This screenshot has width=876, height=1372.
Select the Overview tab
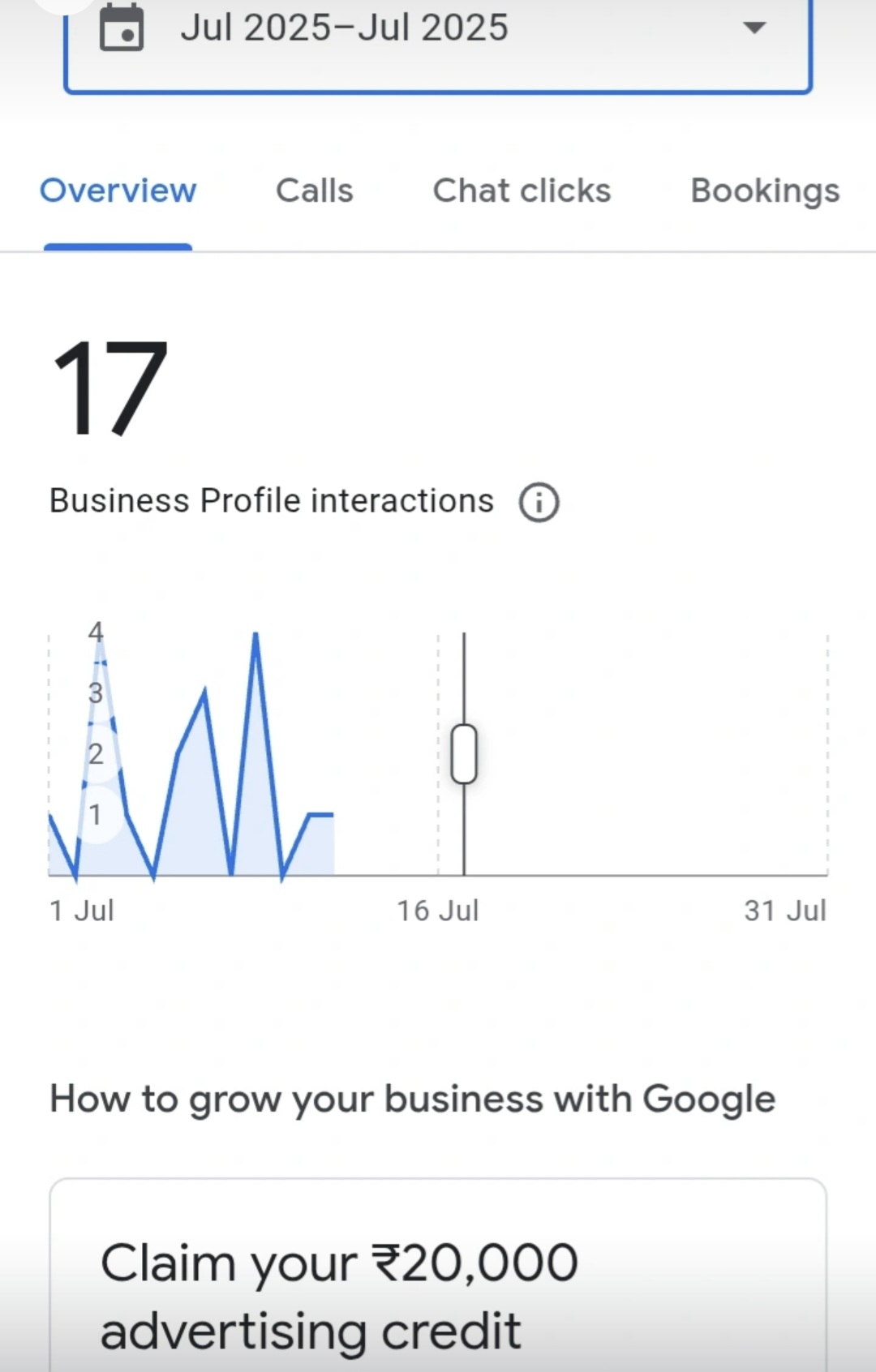click(118, 191)
